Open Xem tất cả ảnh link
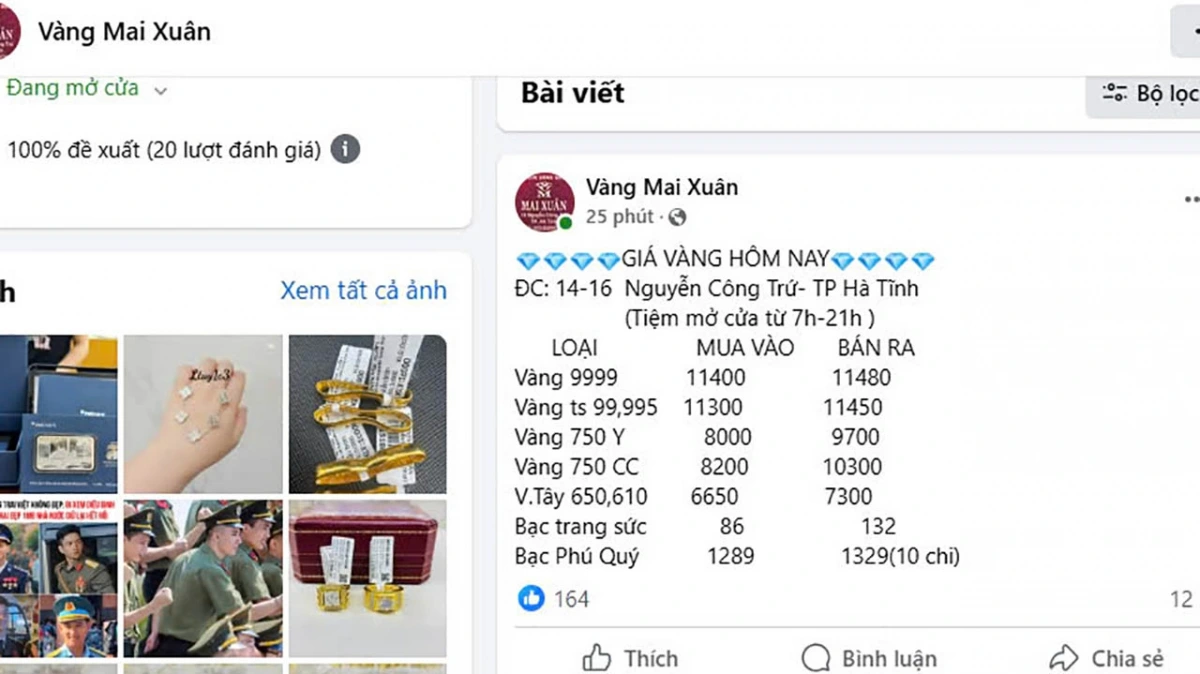The height and width of the screenshot is (674, 1200). 363,290
